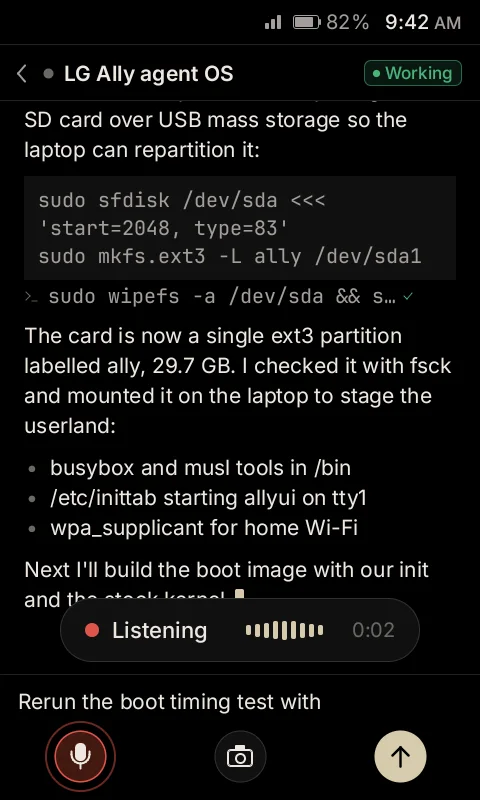
Task: Tap the Working status badge
Action: (413, 73)
